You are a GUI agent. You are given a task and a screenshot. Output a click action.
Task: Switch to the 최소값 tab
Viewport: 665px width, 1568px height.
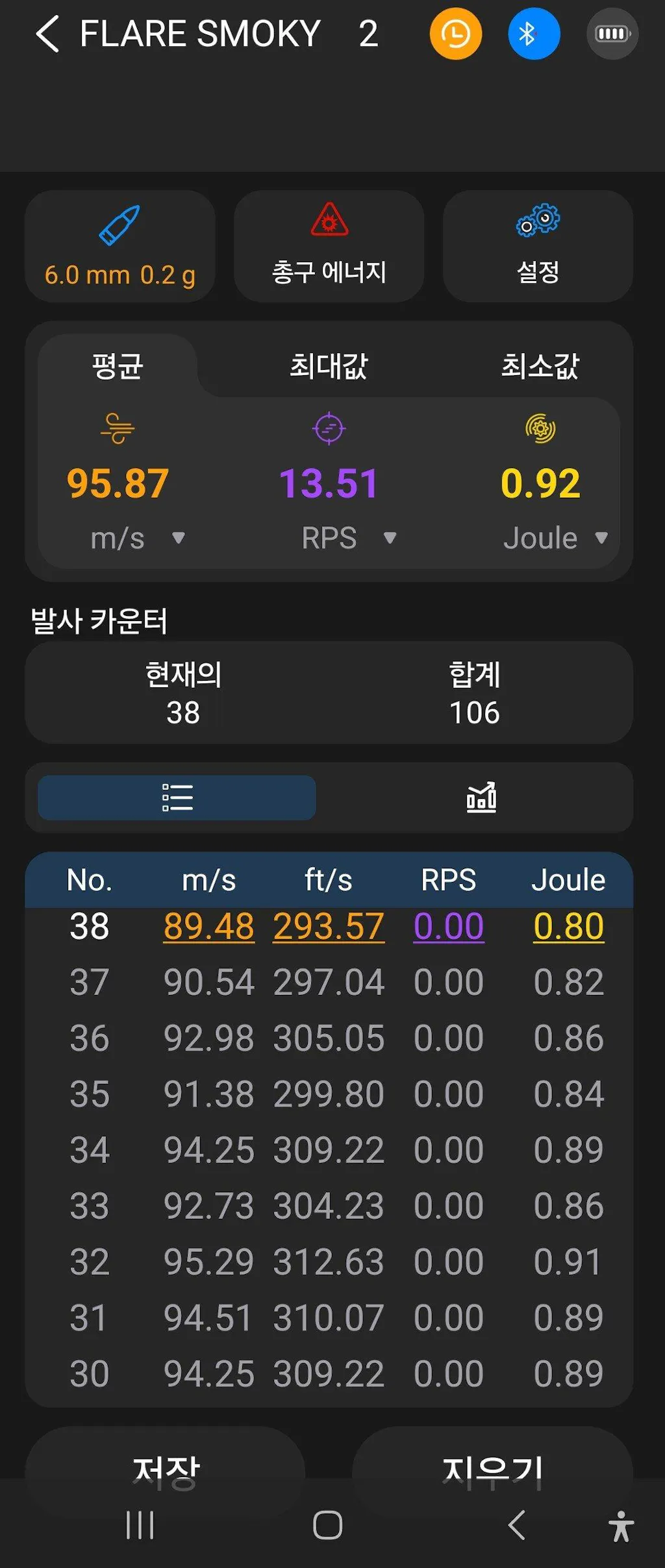pos(540,365)
